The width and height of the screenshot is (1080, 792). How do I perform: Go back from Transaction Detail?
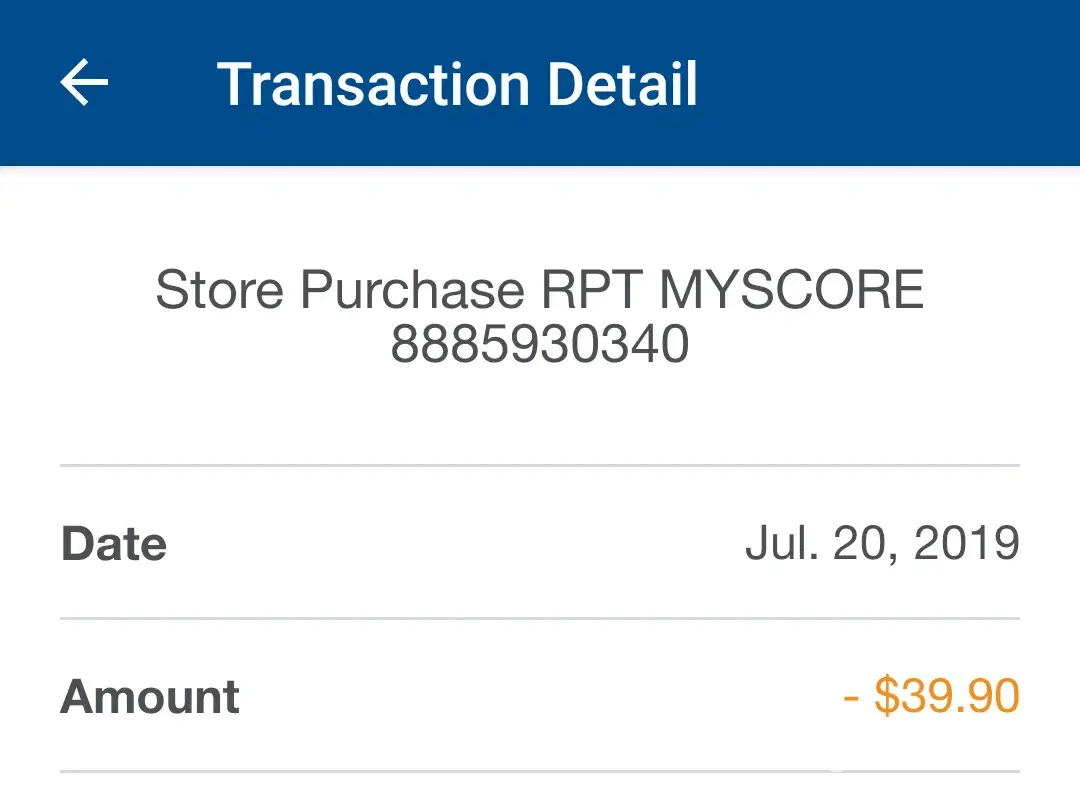coord(84,82)
